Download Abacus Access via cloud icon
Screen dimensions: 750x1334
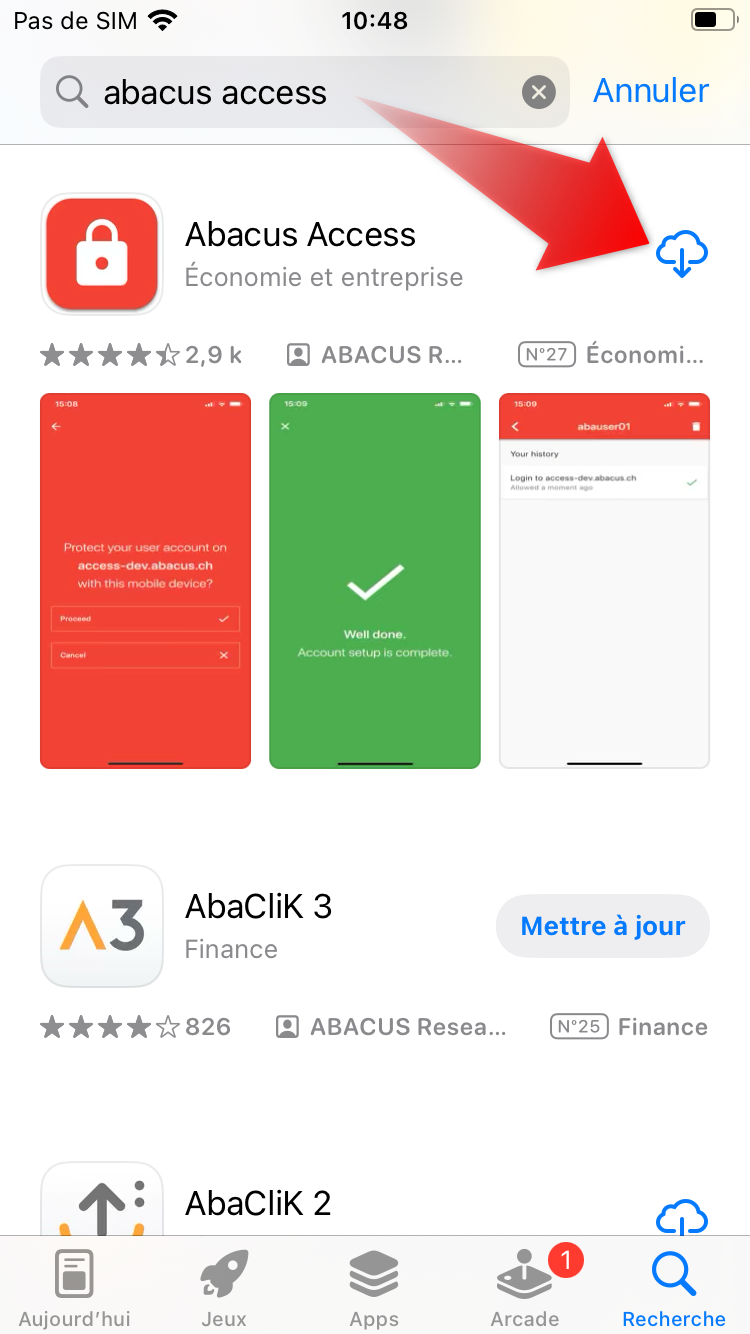coord(682,254)
